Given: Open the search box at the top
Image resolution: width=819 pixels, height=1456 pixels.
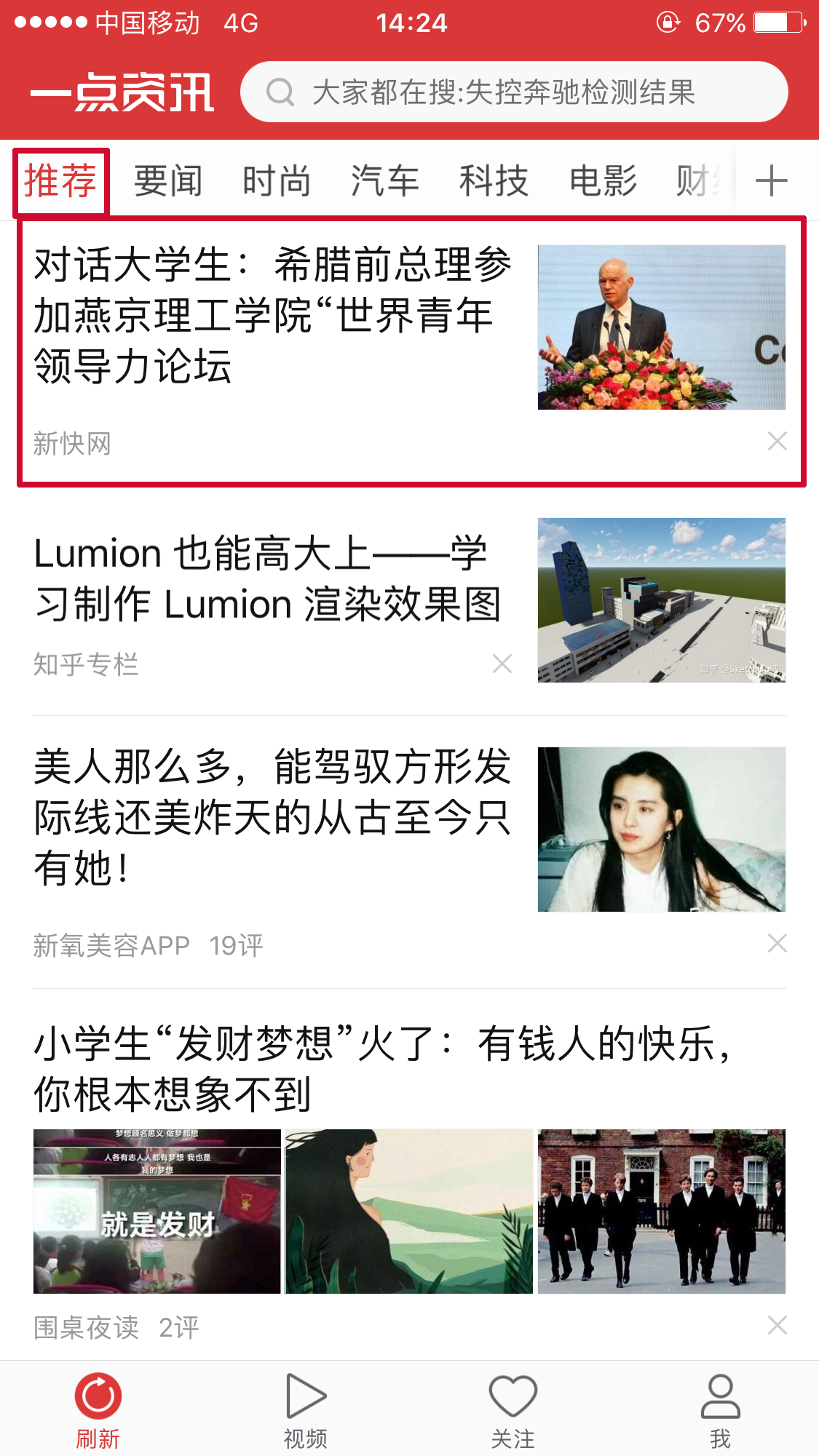Looking at the screenshot, I should (514, 92).
